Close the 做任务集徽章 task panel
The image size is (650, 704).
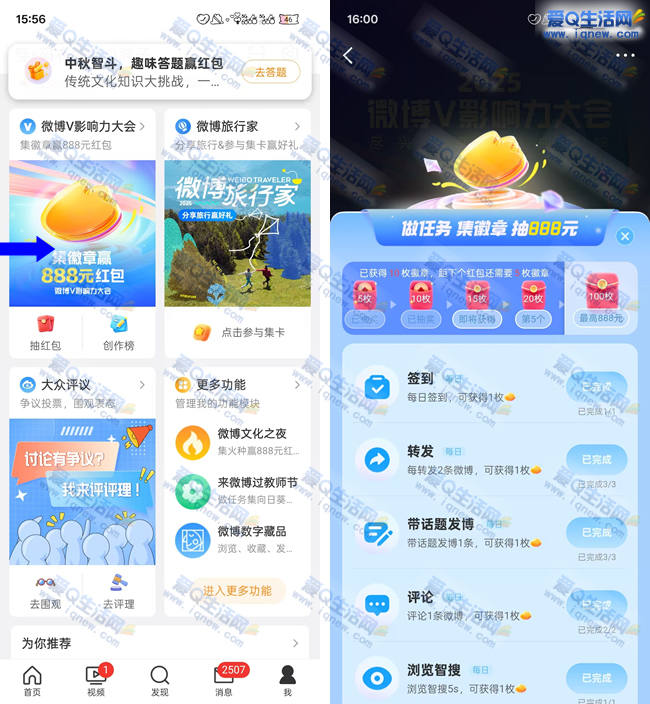pyautogui.click(x=625, y=236)
